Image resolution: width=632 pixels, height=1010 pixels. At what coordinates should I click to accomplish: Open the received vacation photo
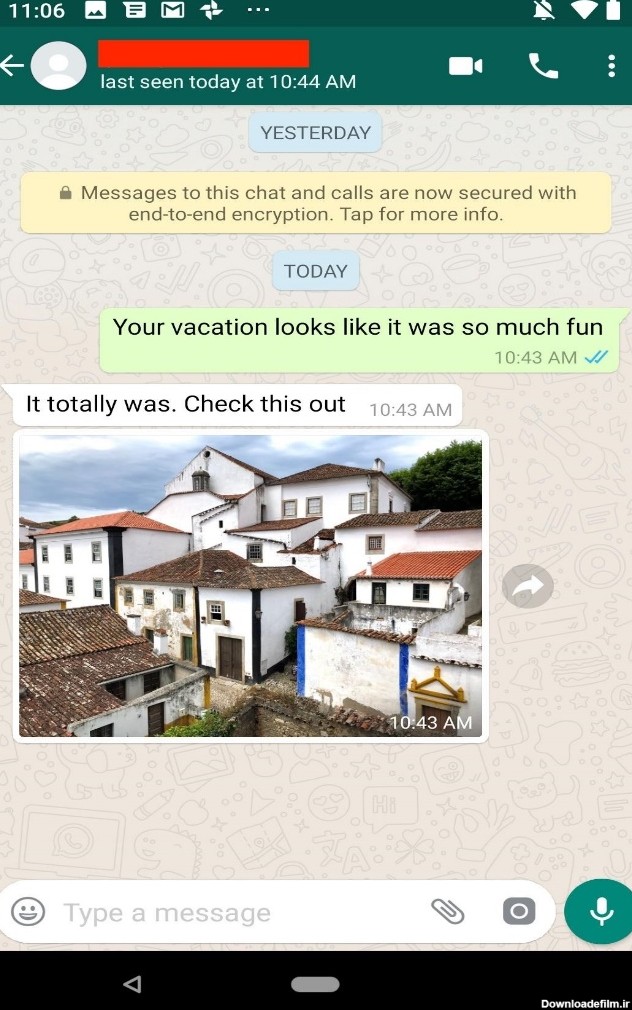tap(250, 586)
